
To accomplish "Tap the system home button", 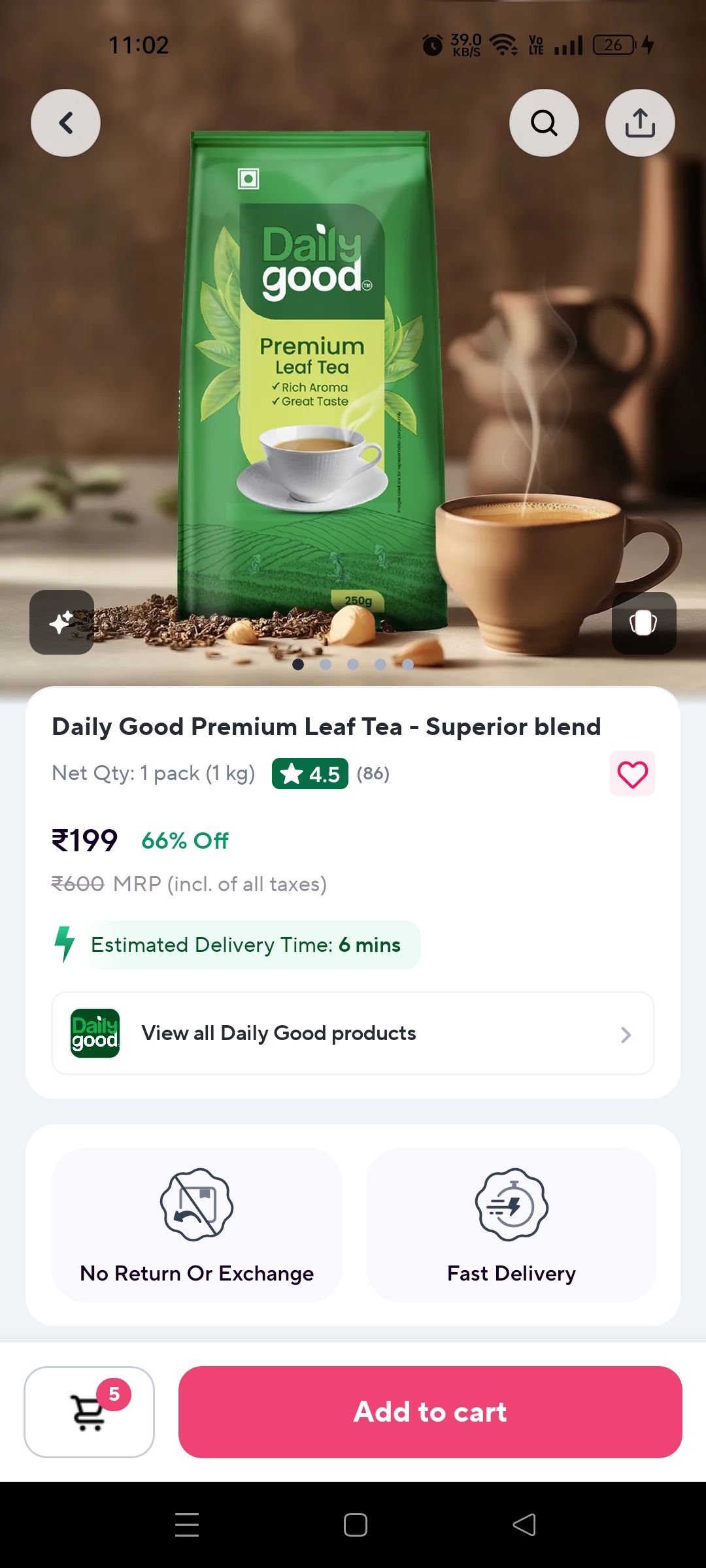I will pyautogui.click(x=355, y=1525).
